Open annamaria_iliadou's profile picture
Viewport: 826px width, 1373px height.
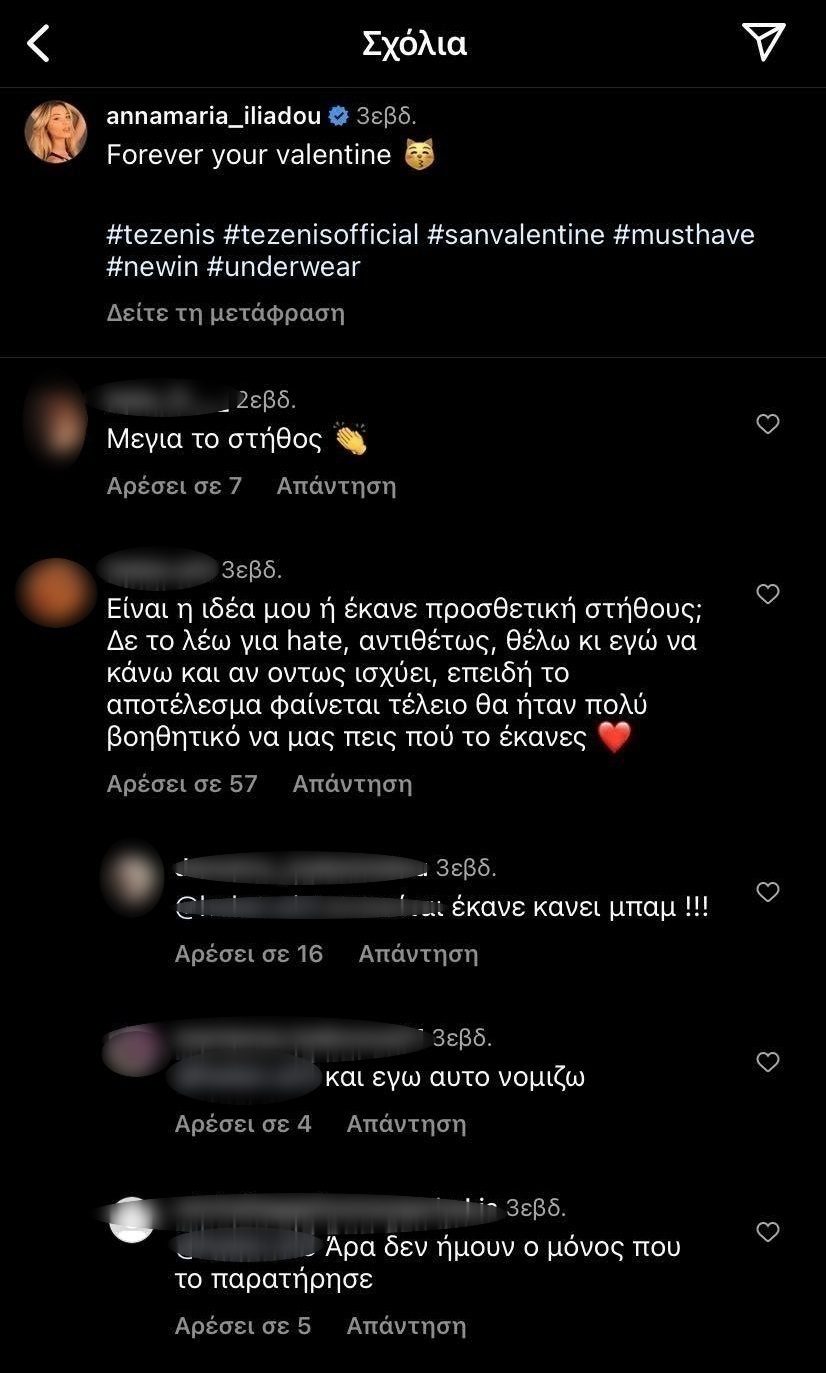[56, 131]
